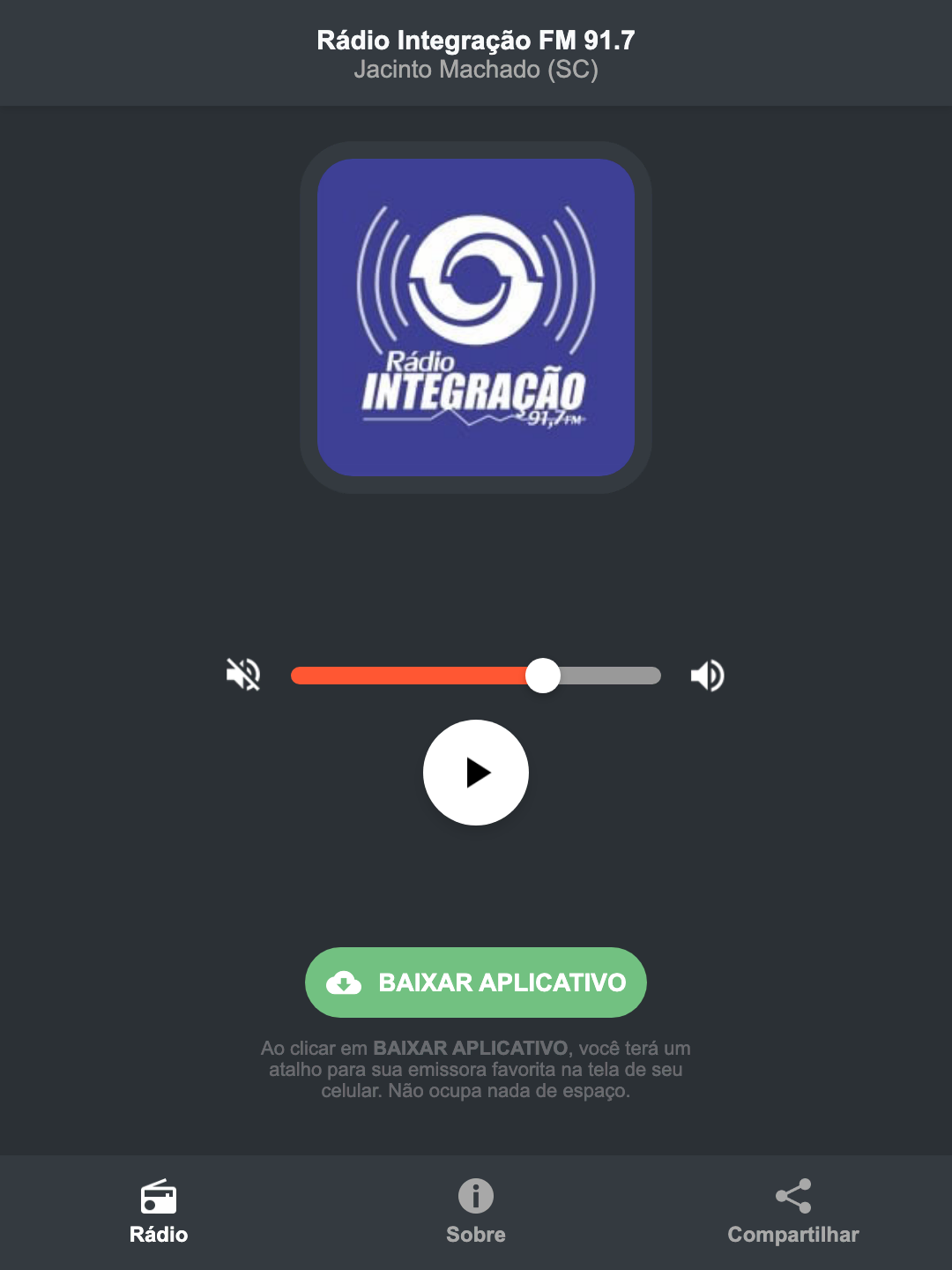The width and height of the screenshot is (952, 1270).
Task: Tap the share icon above Compartilhar
Action: coord(792,1195)
